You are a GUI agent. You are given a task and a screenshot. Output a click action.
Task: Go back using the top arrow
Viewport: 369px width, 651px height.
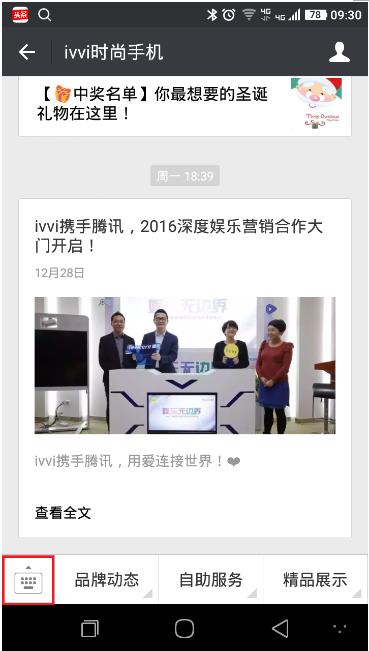coord(27,52)
